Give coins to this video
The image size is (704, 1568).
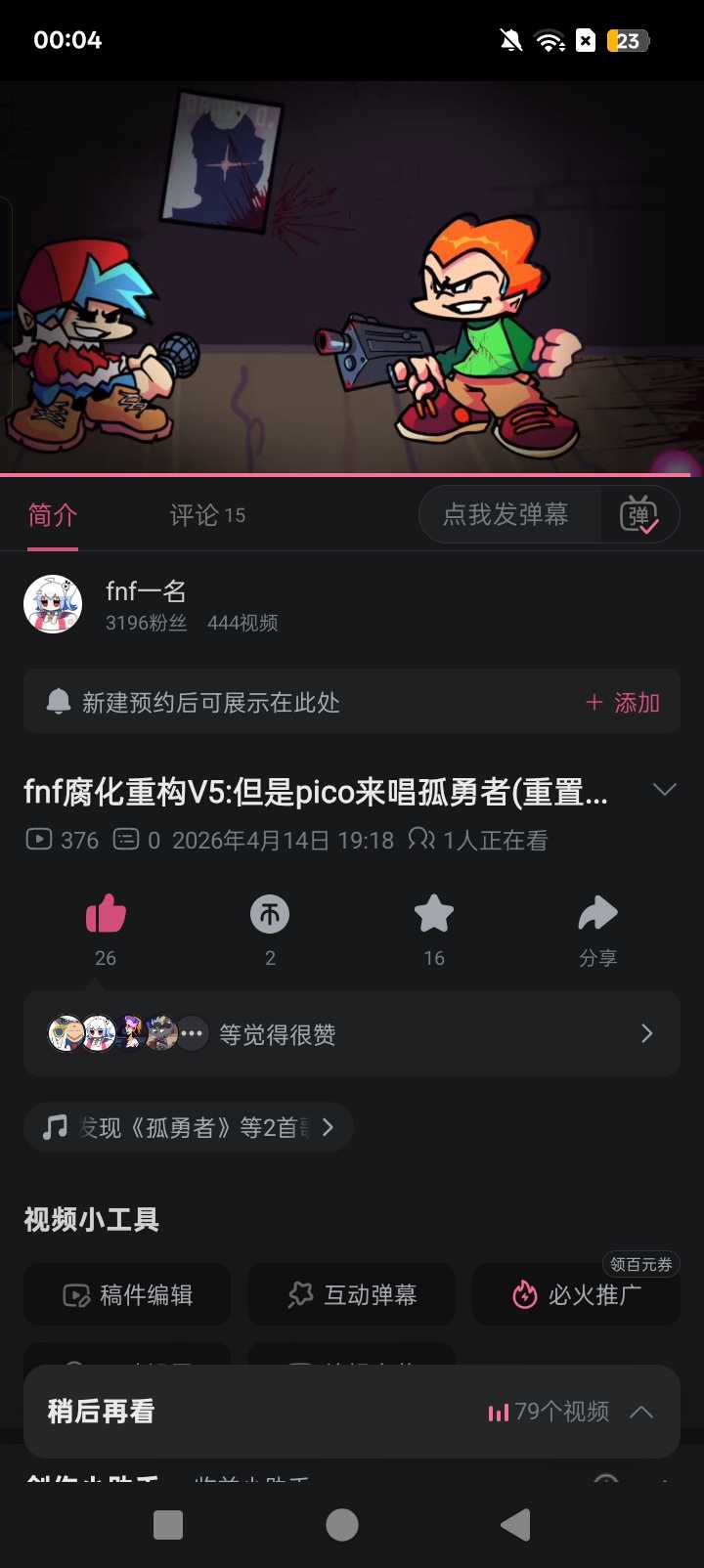tap(270, 915)
